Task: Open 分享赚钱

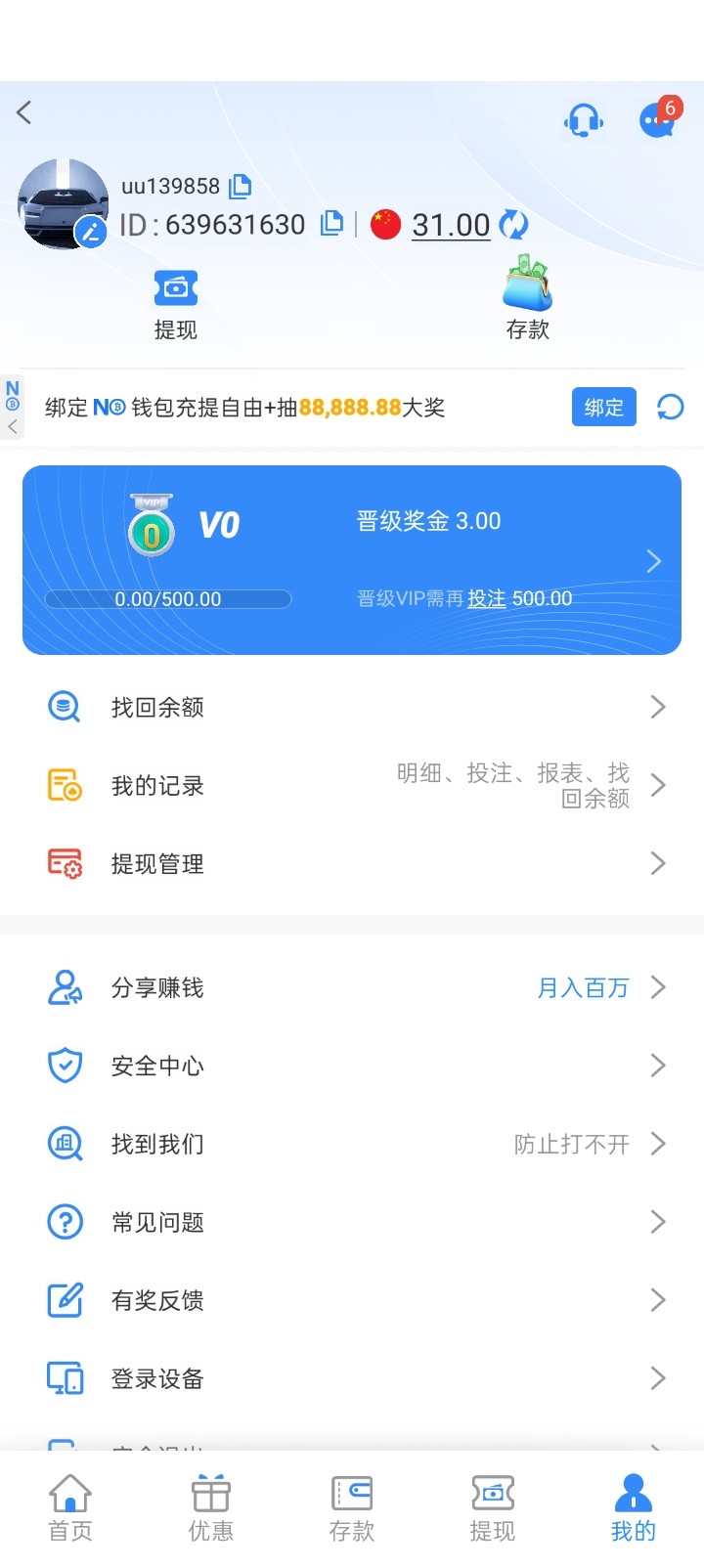Action: [352, 987]
